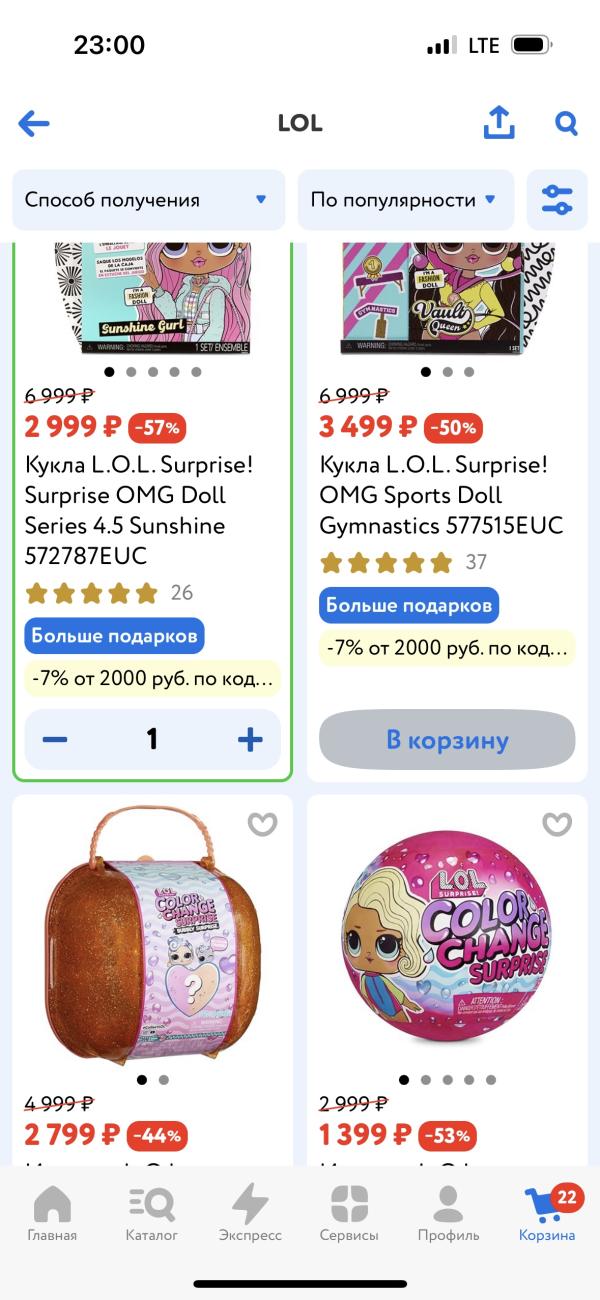
Task: Open search with the magnifier icon
Action: 566,124
